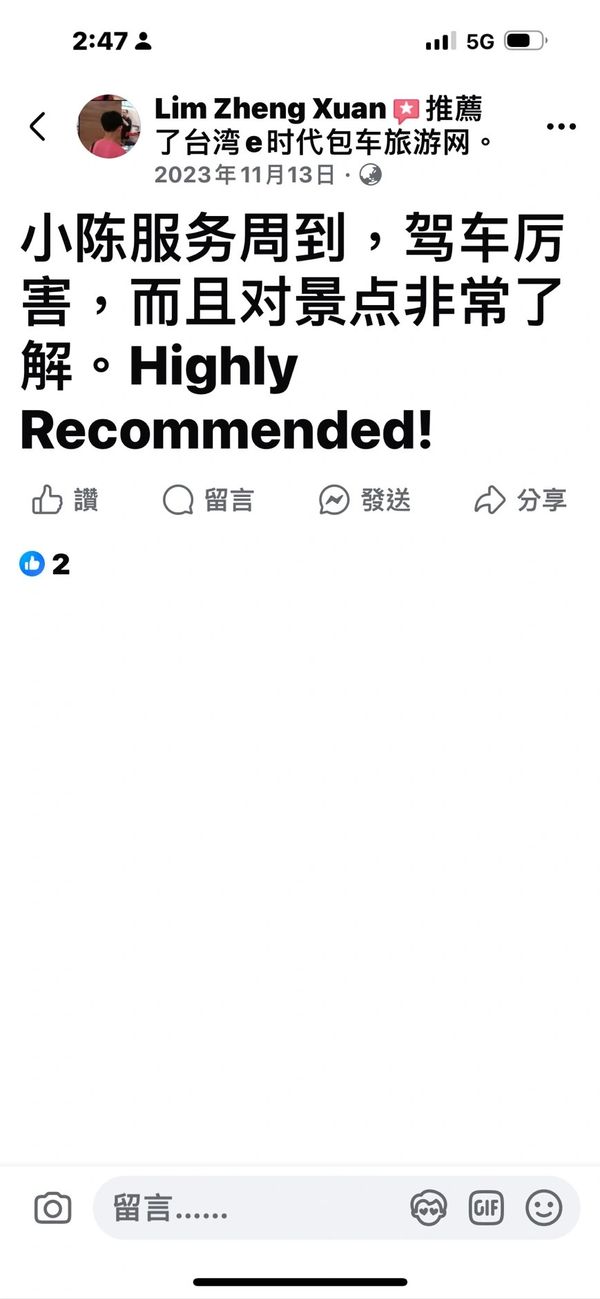Screen dimensions: 600x1299
Task: Open the emoji smiley picker
Action: click(x=544, y=1208)
